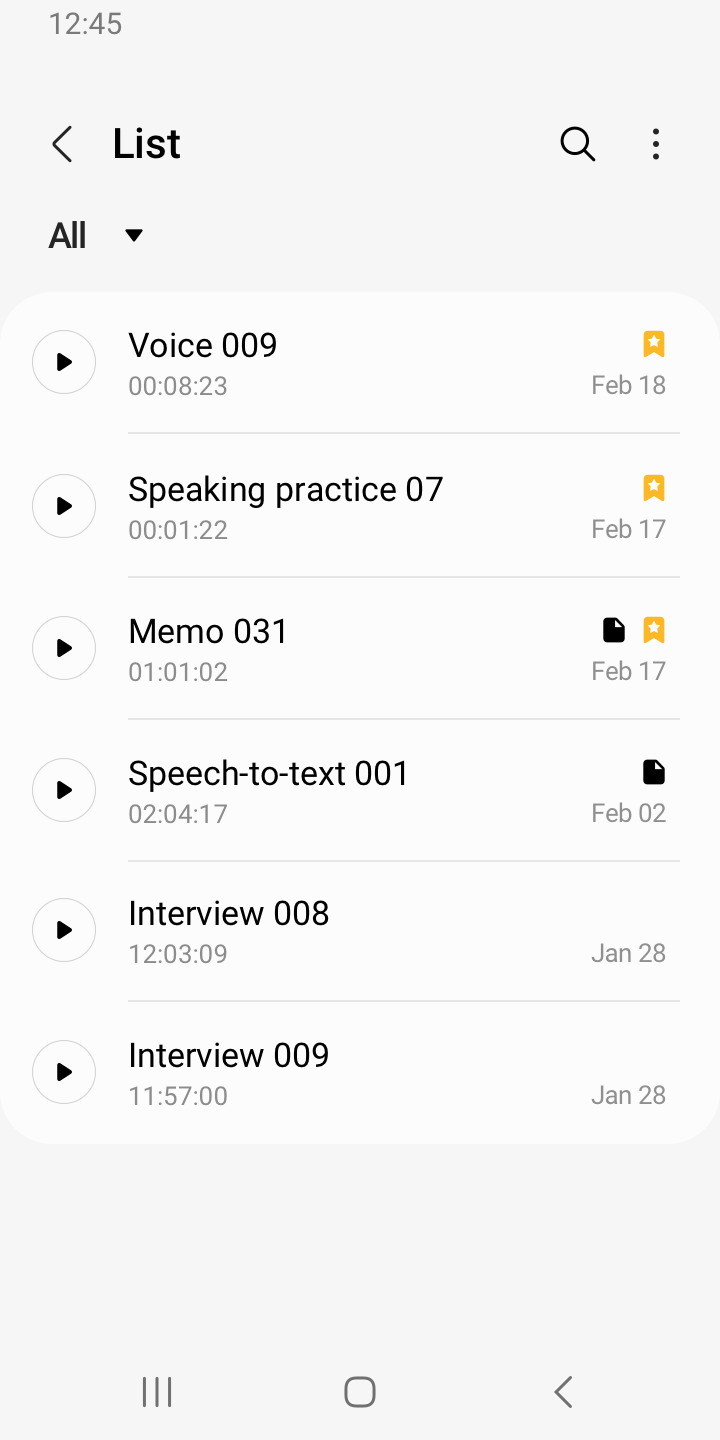Play the Voice 009 recording
720x1440 pixels.
click(x=64, y=362)
